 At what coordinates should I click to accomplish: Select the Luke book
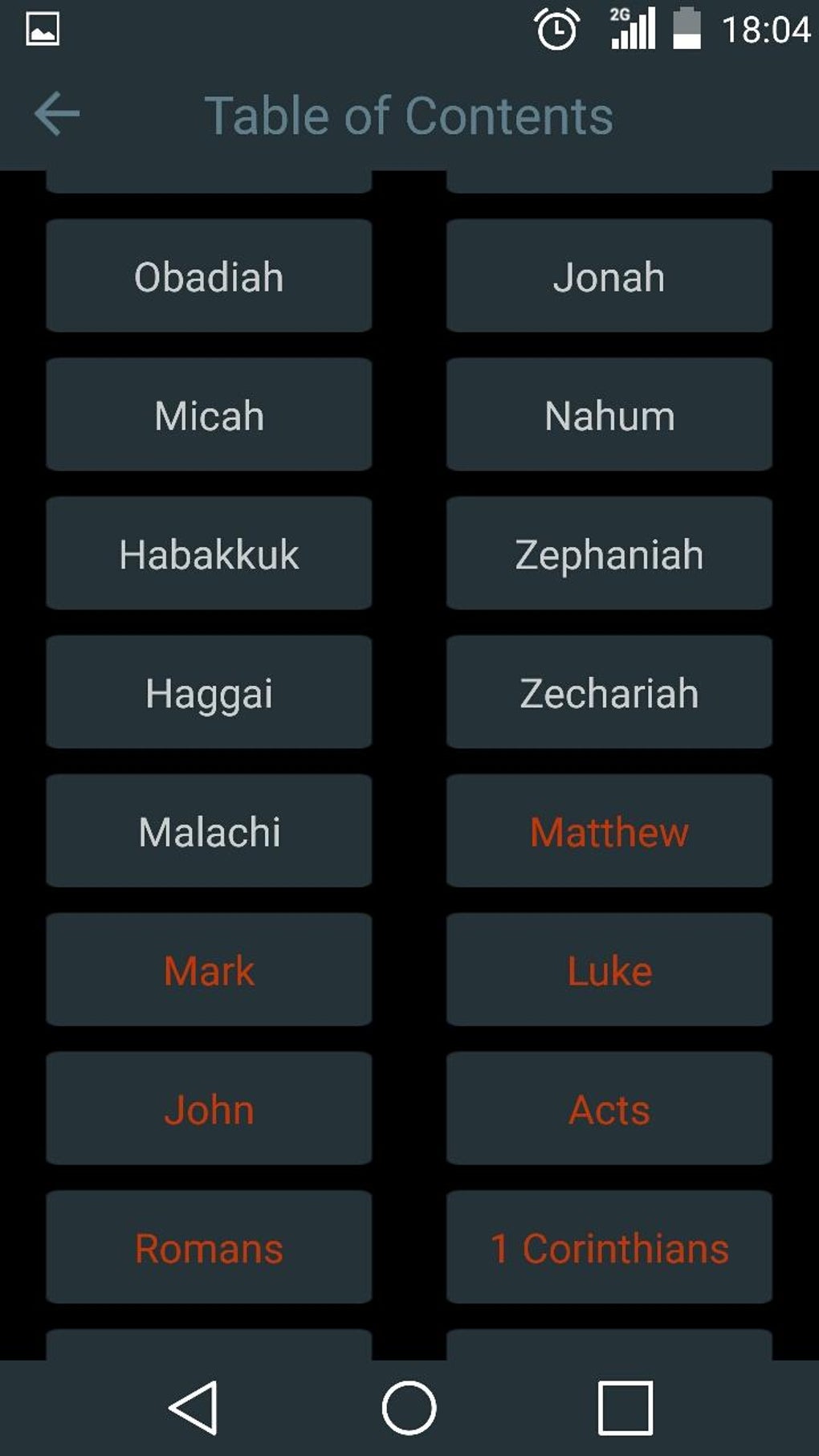(x=609, y=969)
